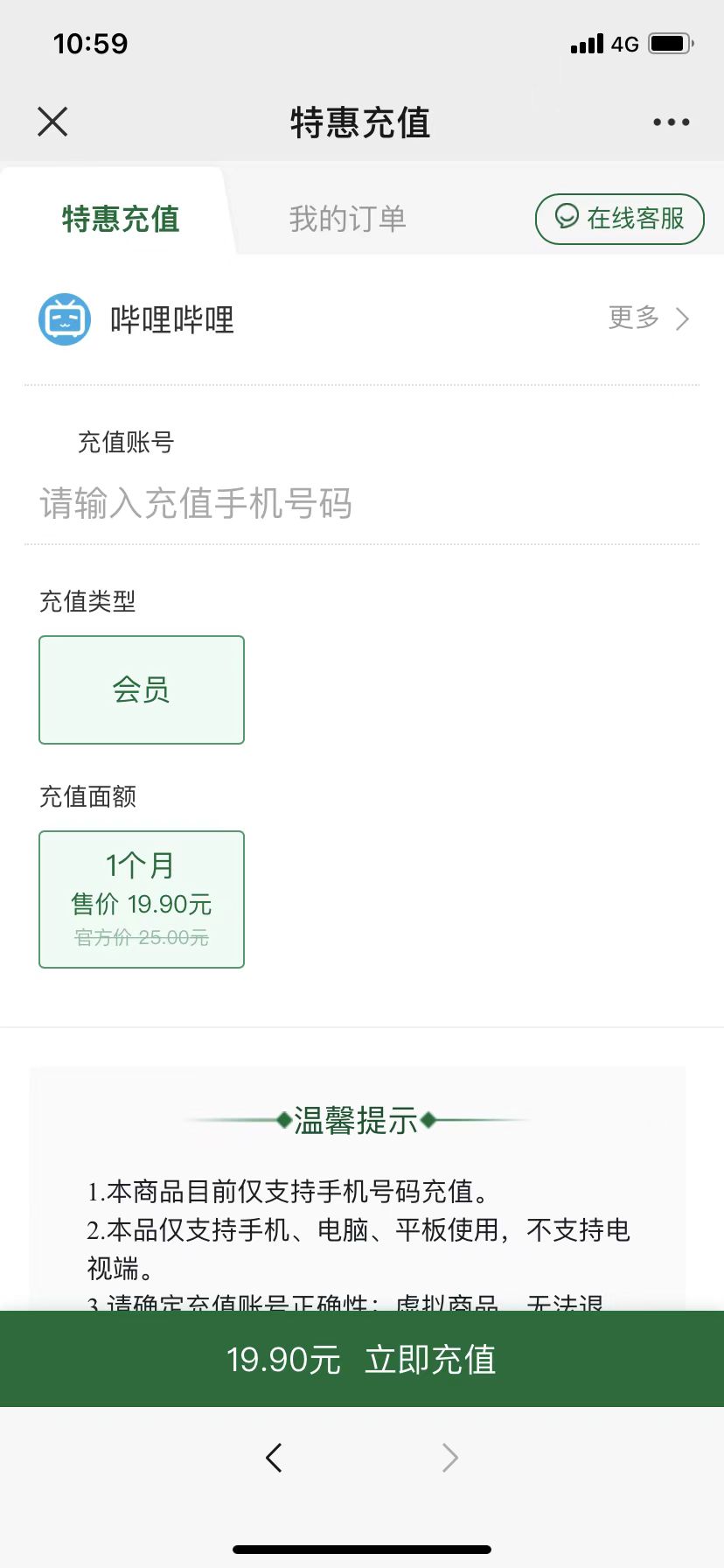Select the 特惠充值 tab

pyautogui.click(x=121, y=219)
